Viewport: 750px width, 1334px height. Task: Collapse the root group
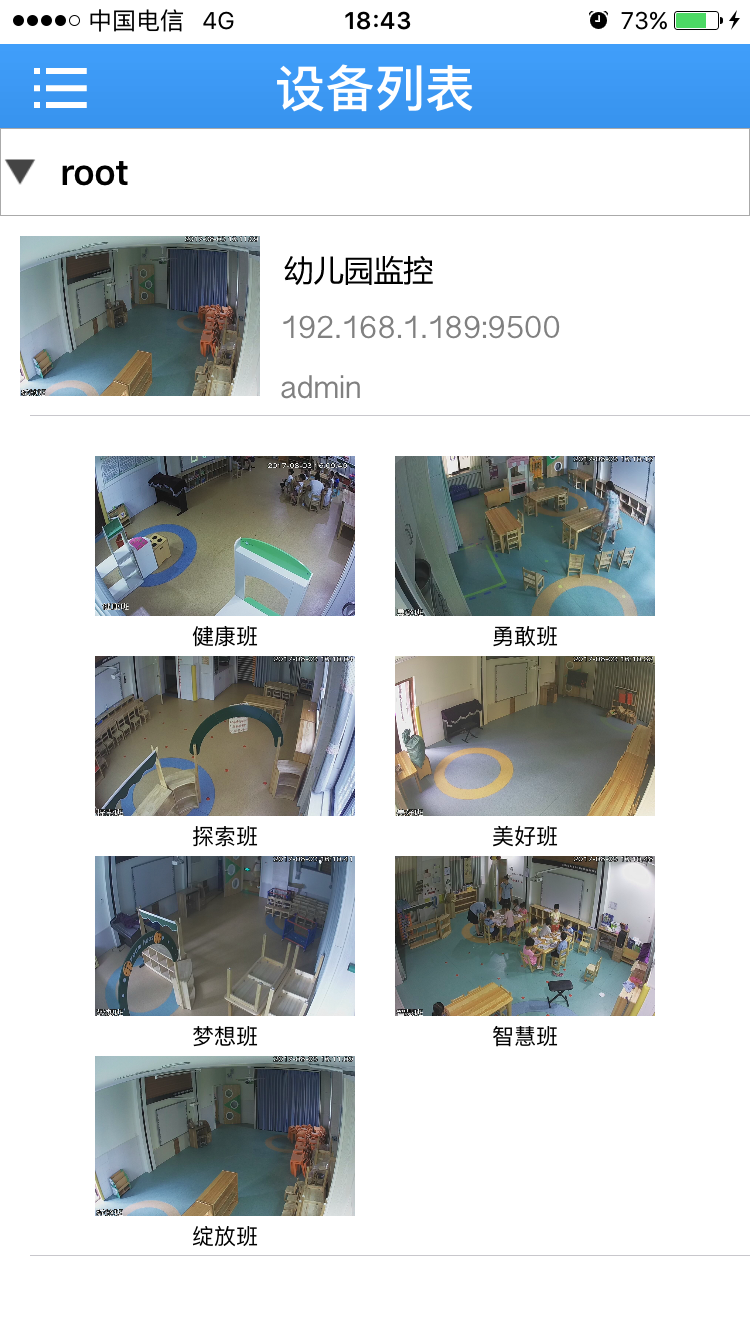pos(21,172)
